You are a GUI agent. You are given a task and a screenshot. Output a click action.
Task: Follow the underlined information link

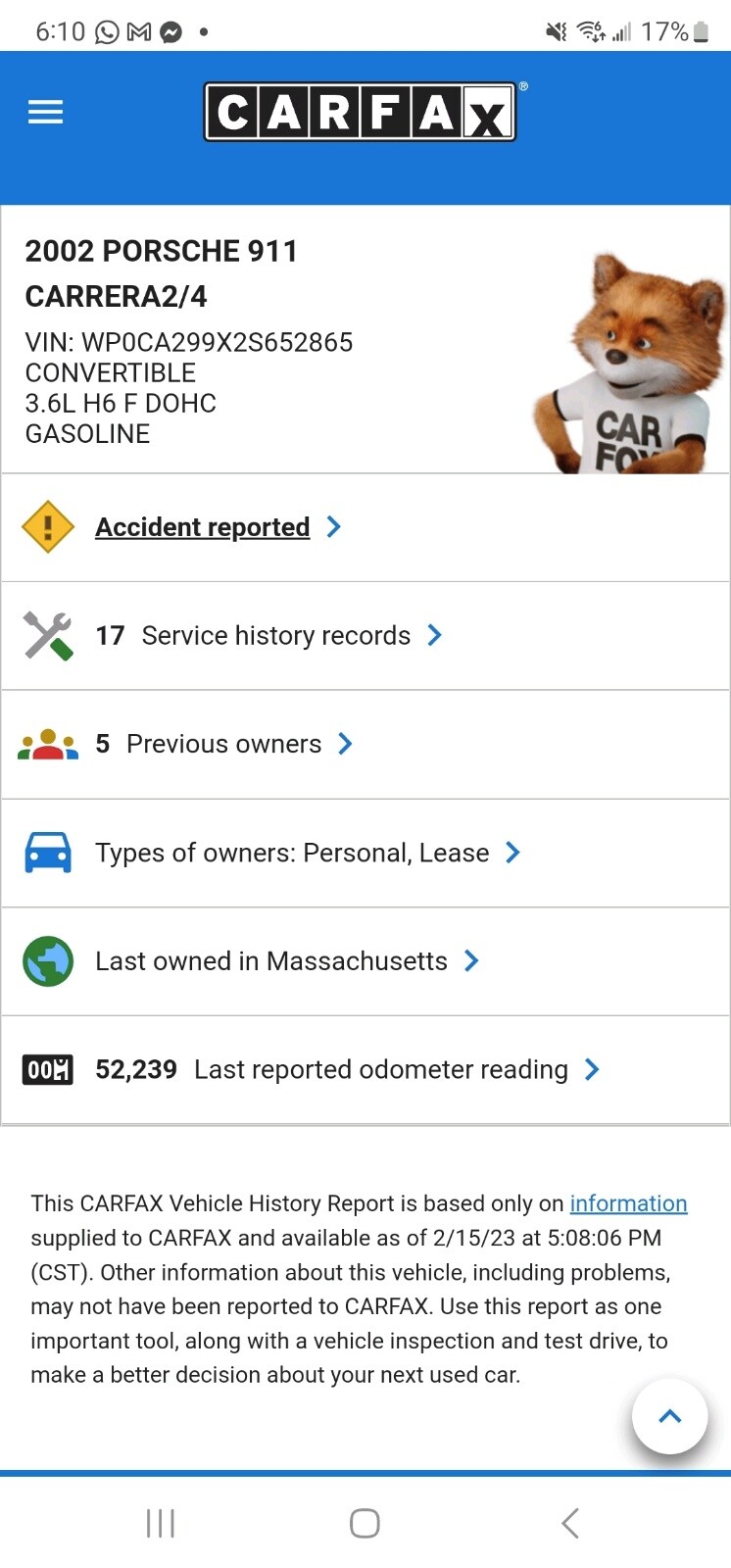click(x=628, y=1203)
